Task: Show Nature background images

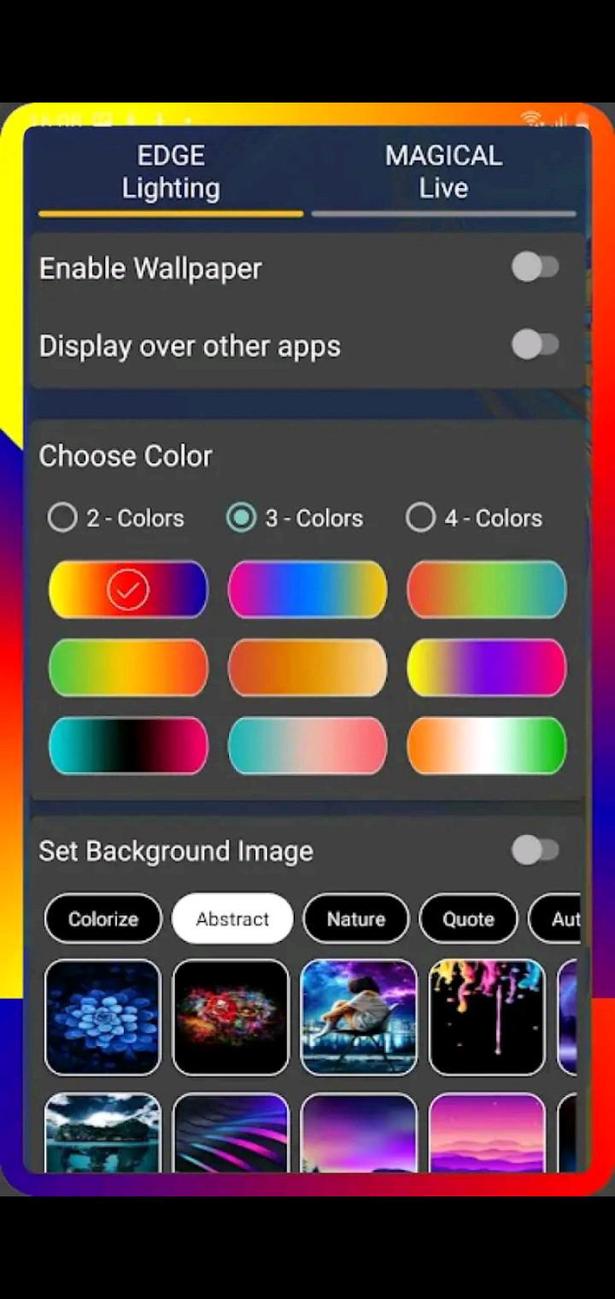Action: tap(356, 919)
